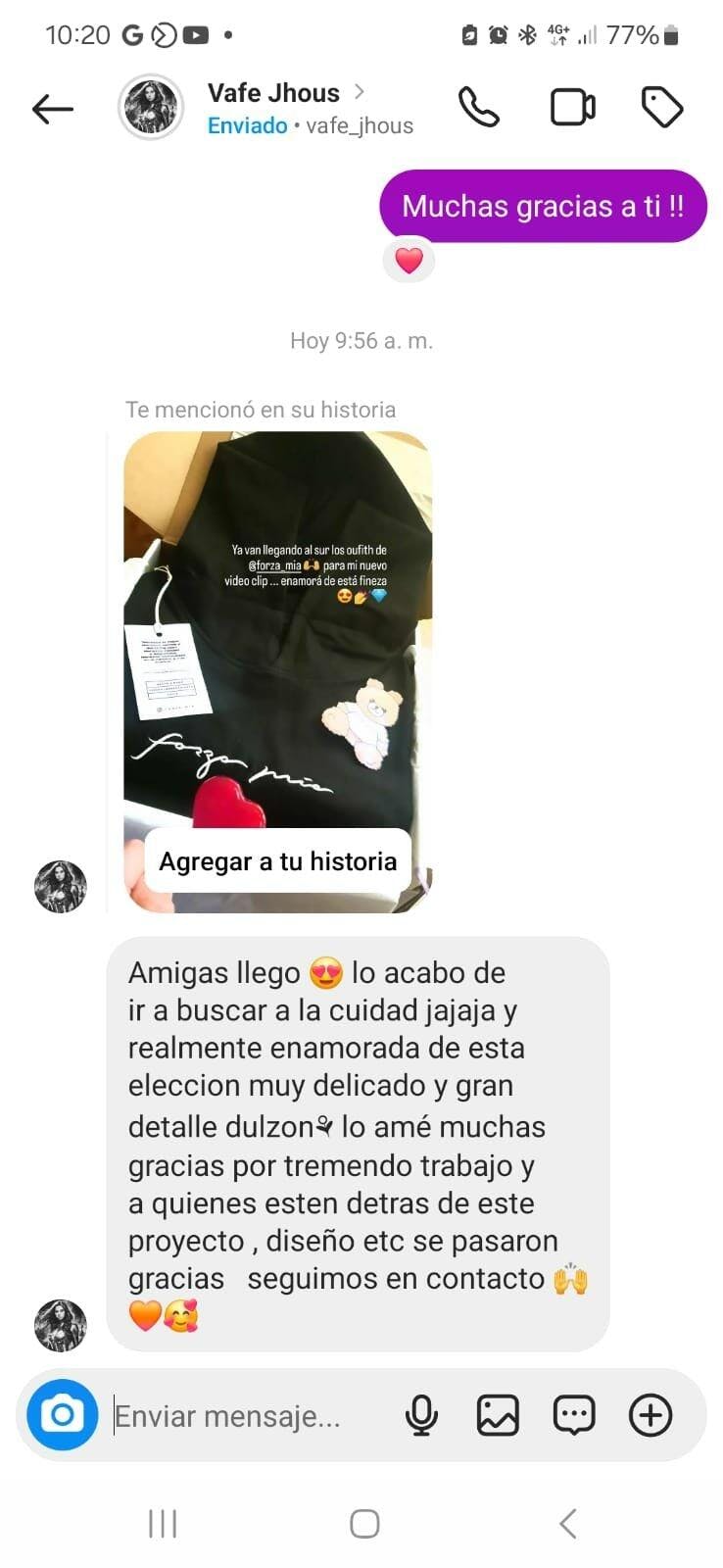Open Vafe Jhous profile from header
723x1568 pixels.
coord(273,94)
